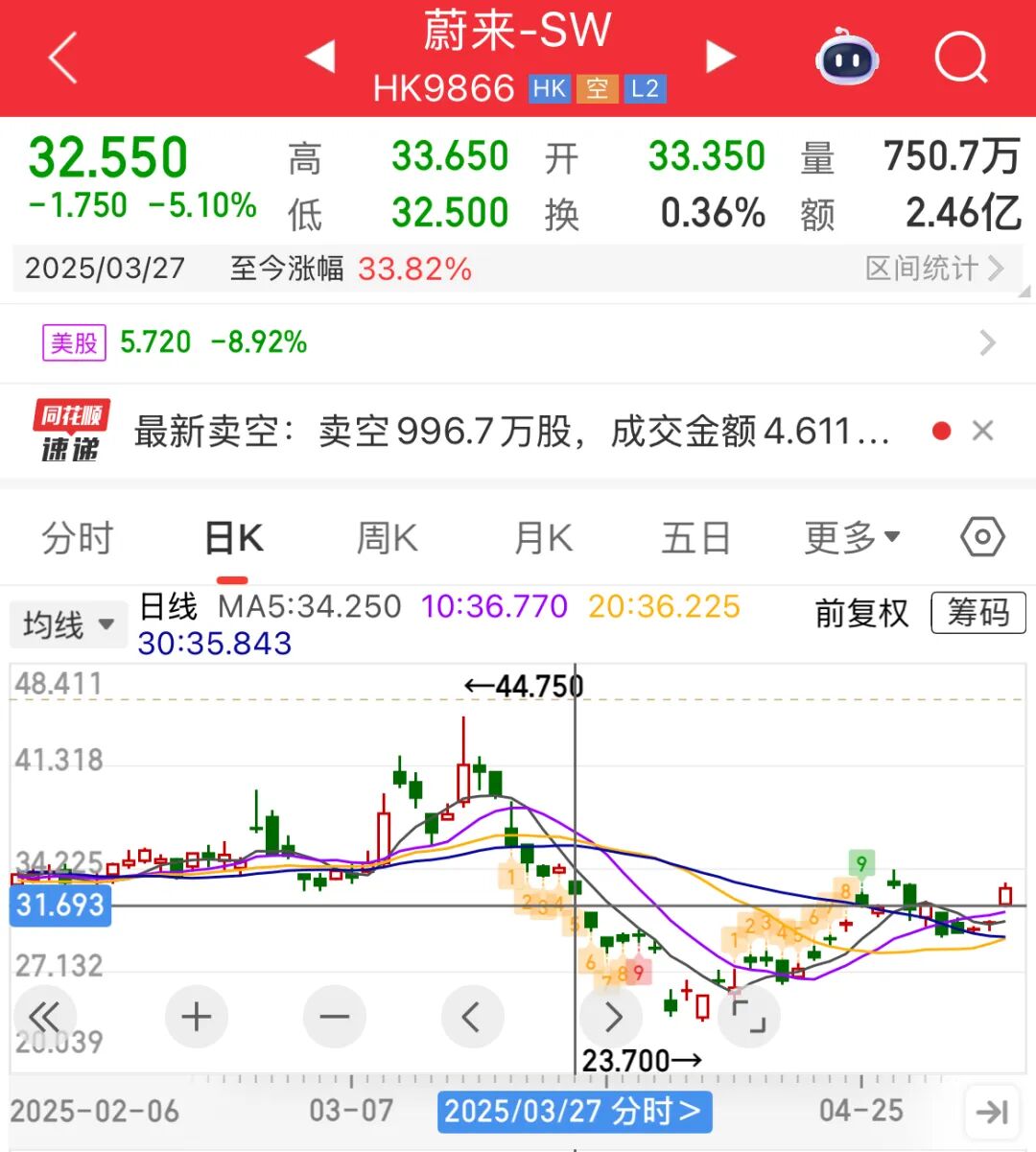Open chart settings hexagon icon
The width and height of the screenshot is (1036, 1152).
982,537
